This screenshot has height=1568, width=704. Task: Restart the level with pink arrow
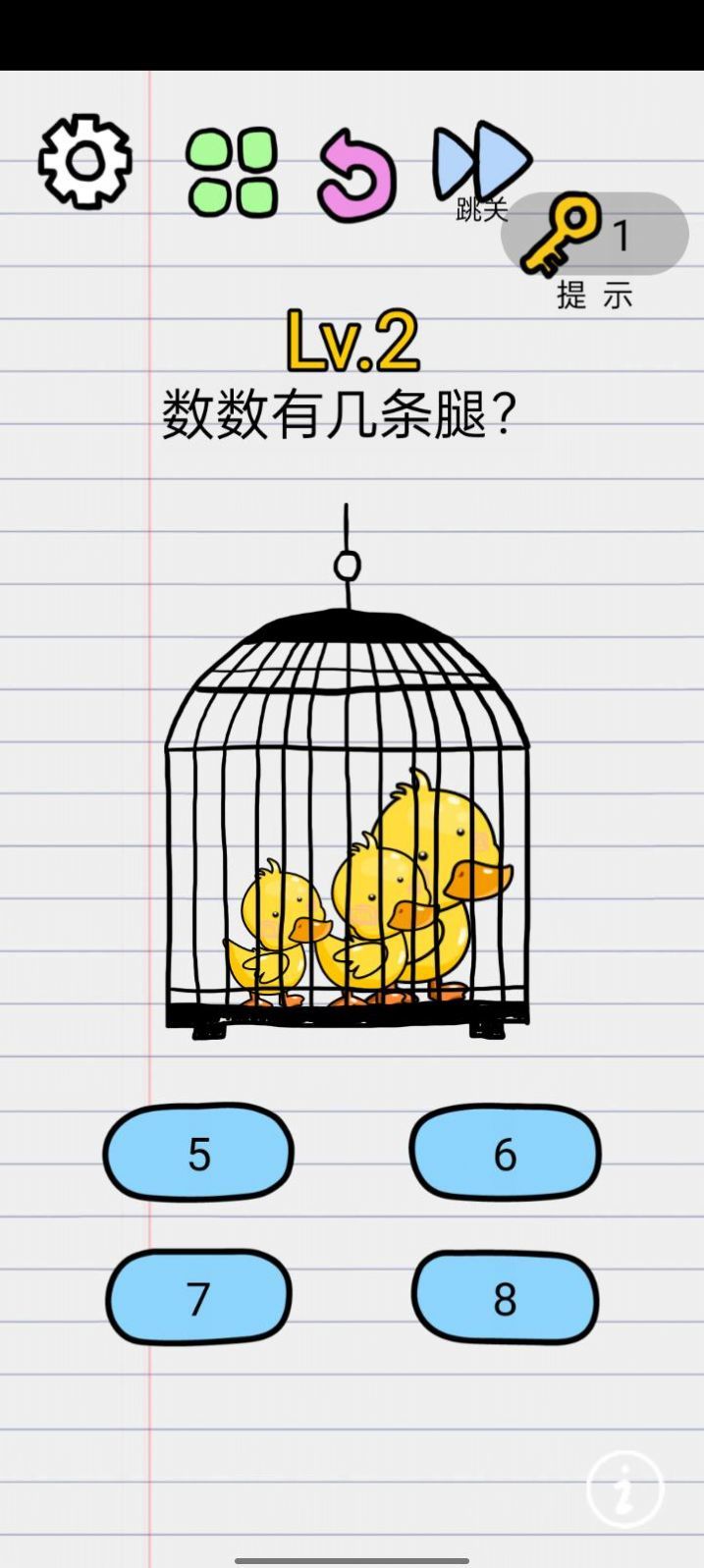pos(356,175)
